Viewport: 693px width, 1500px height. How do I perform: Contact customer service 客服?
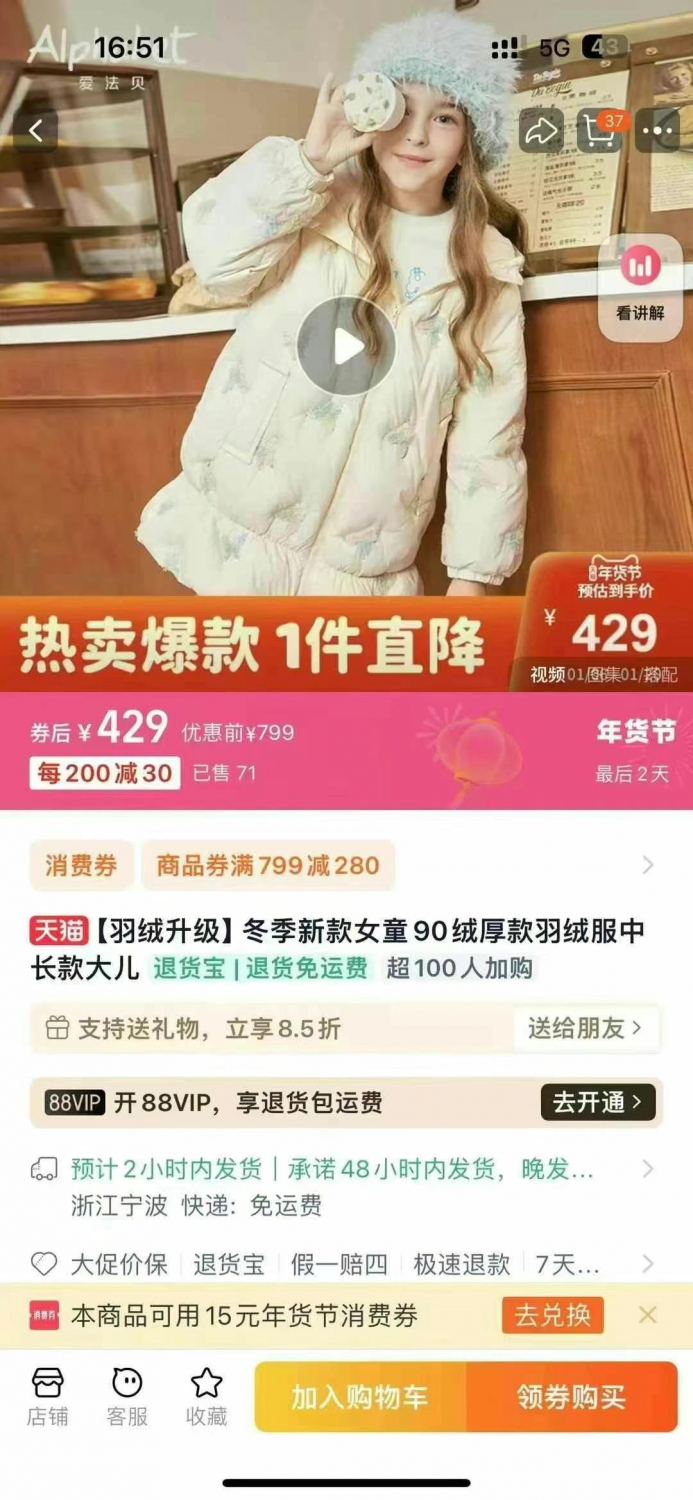127,1397
